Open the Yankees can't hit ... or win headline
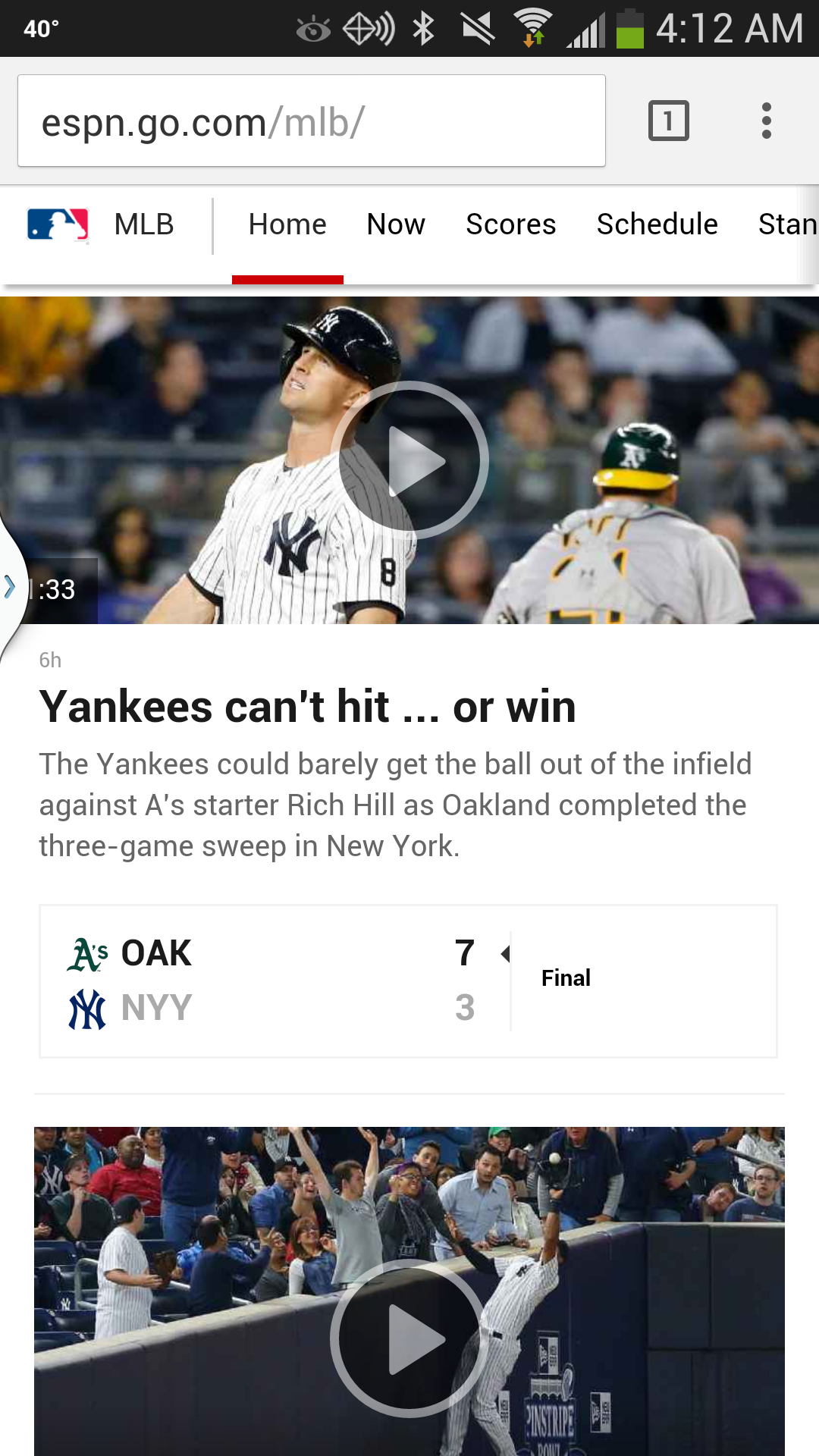 click(308, 707)
